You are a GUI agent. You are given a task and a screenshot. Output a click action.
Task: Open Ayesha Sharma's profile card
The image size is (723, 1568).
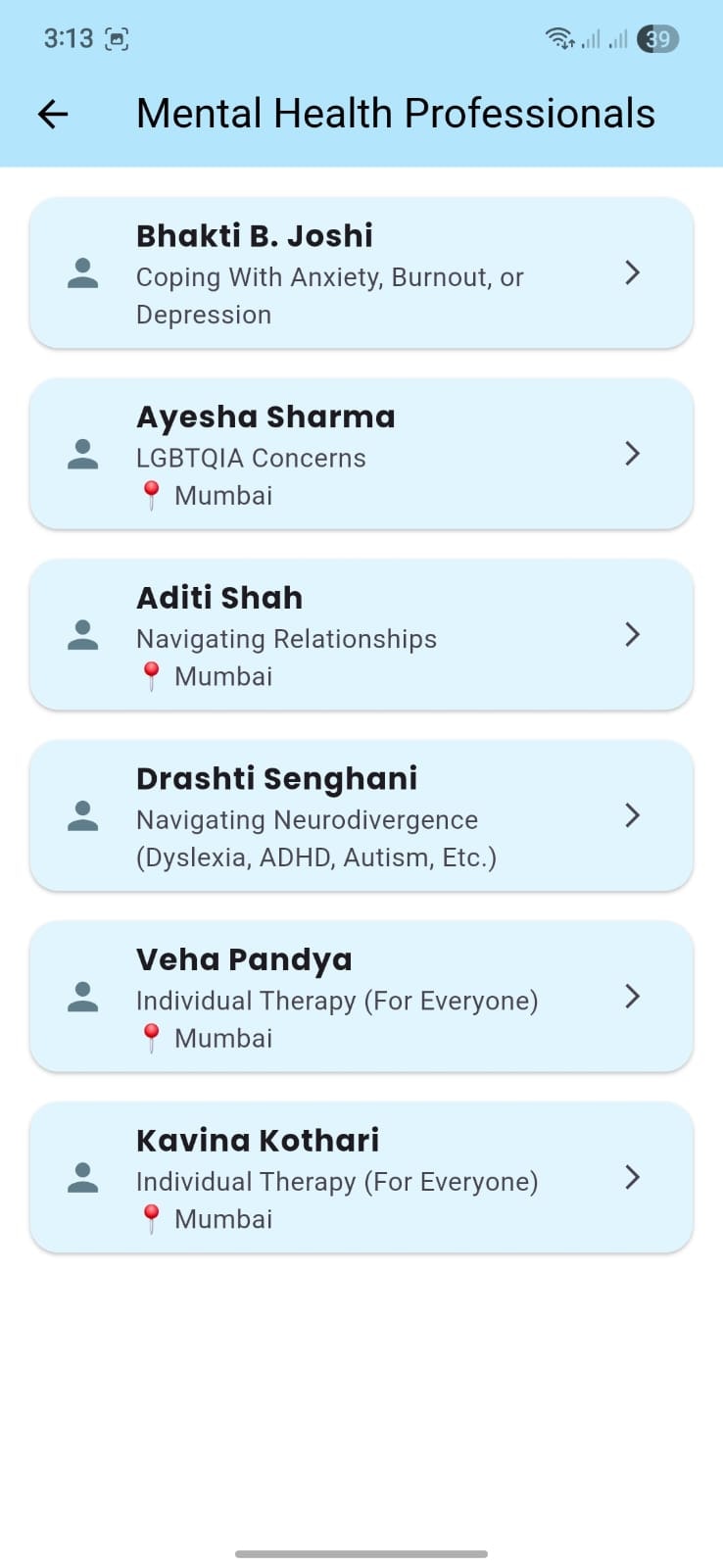pos(361,454)
